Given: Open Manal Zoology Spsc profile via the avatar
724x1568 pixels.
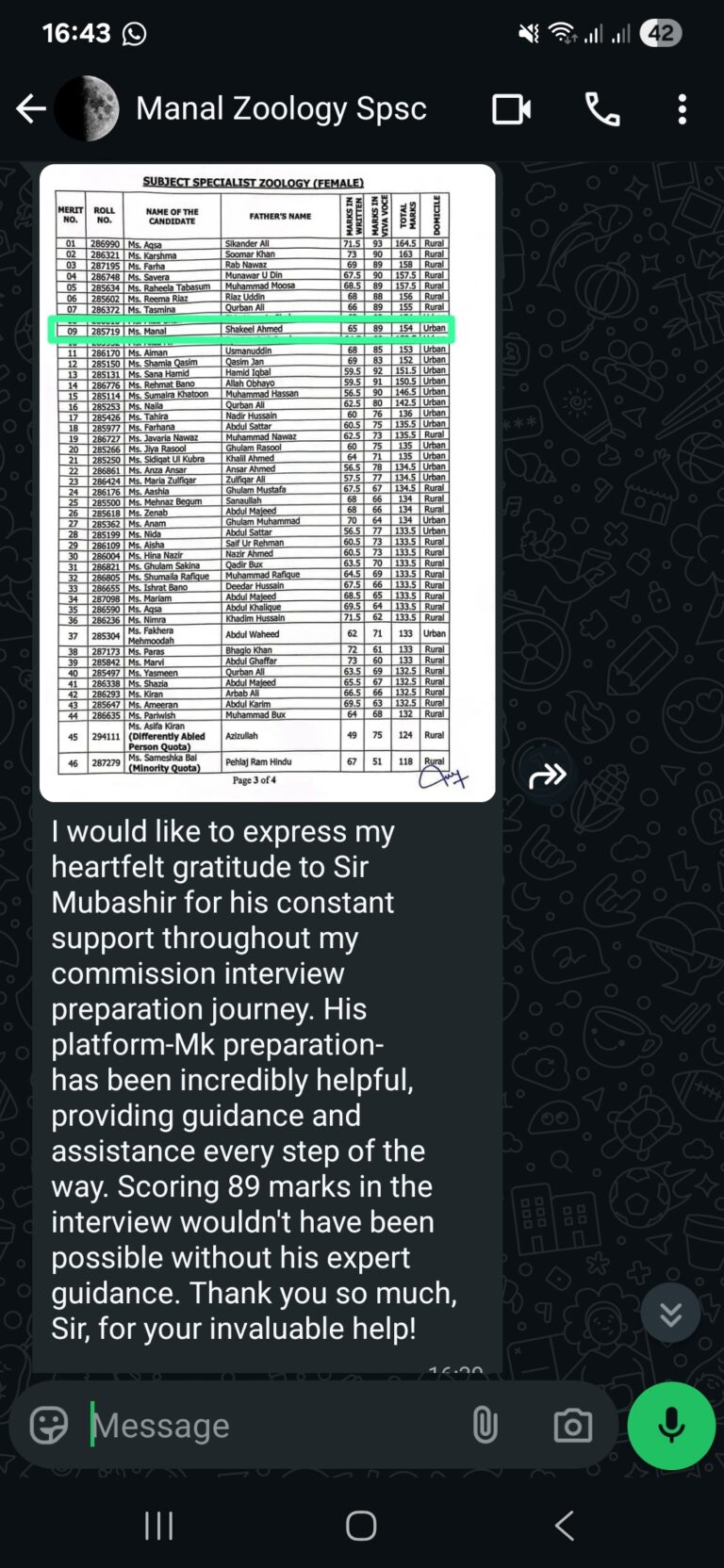Looking at the screenshot, I should 87,108.
